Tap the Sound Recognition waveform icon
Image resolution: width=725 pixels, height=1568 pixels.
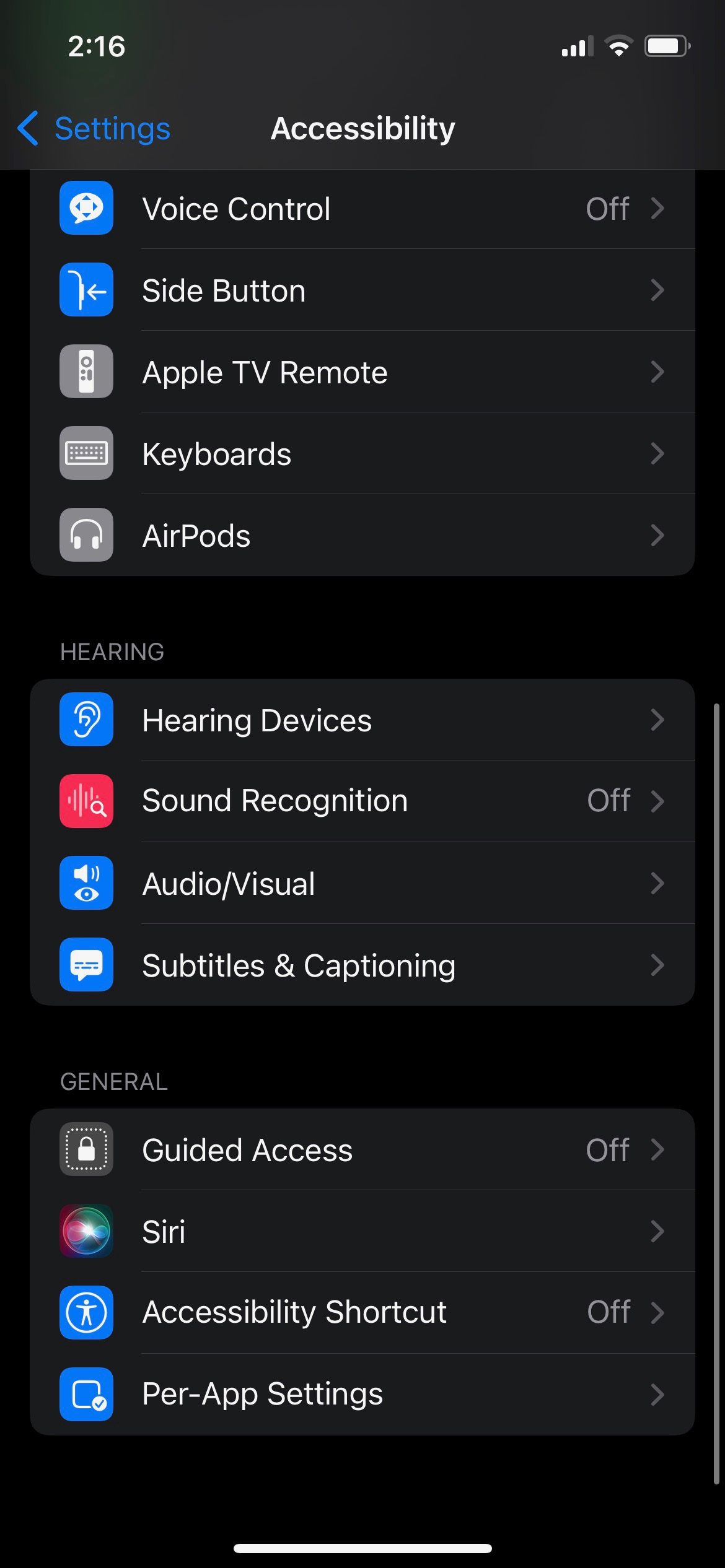coord(86,801)
